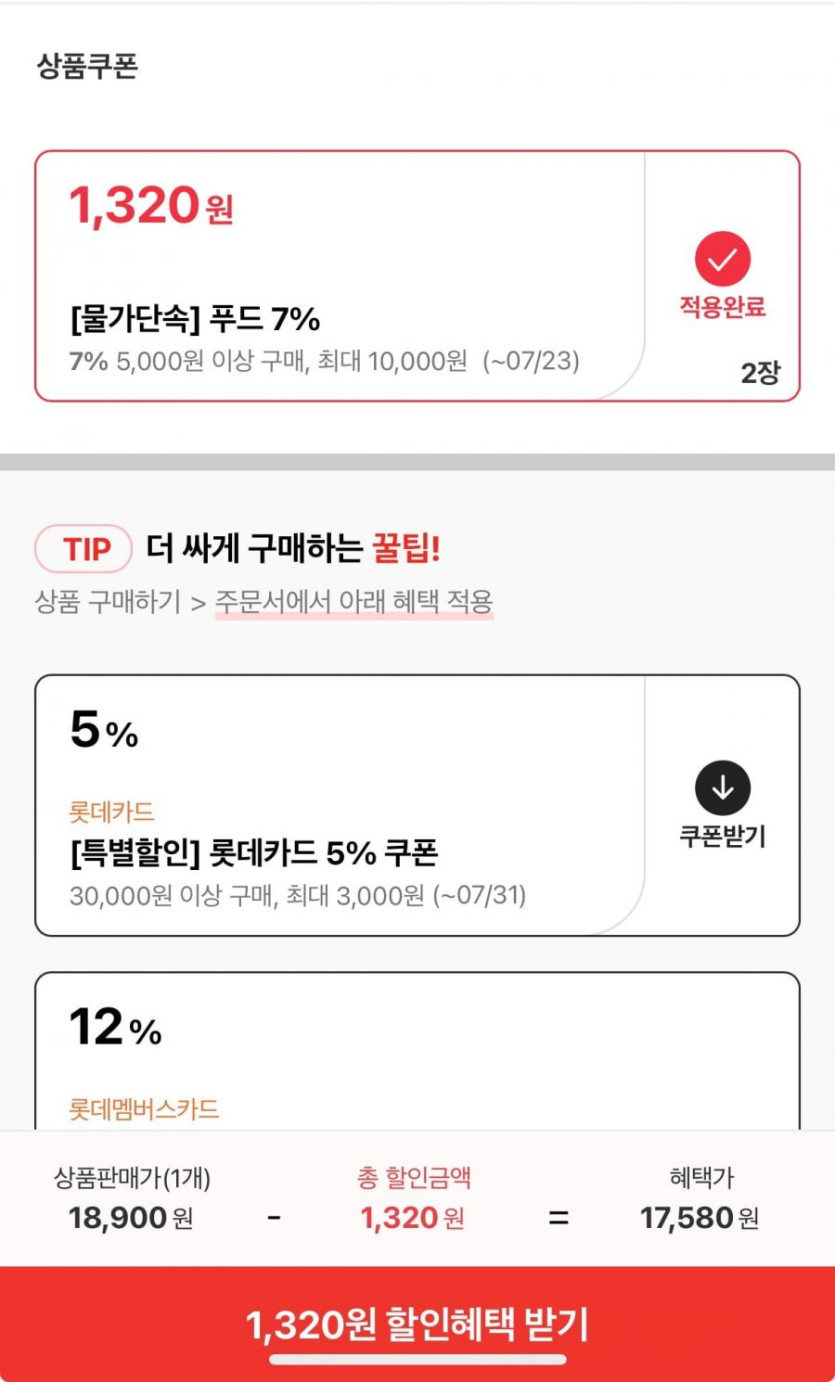
Task: Tap the 1,320원 할인혜택 받기 button
Action: pyautogui.click(x=417, y=1324)
